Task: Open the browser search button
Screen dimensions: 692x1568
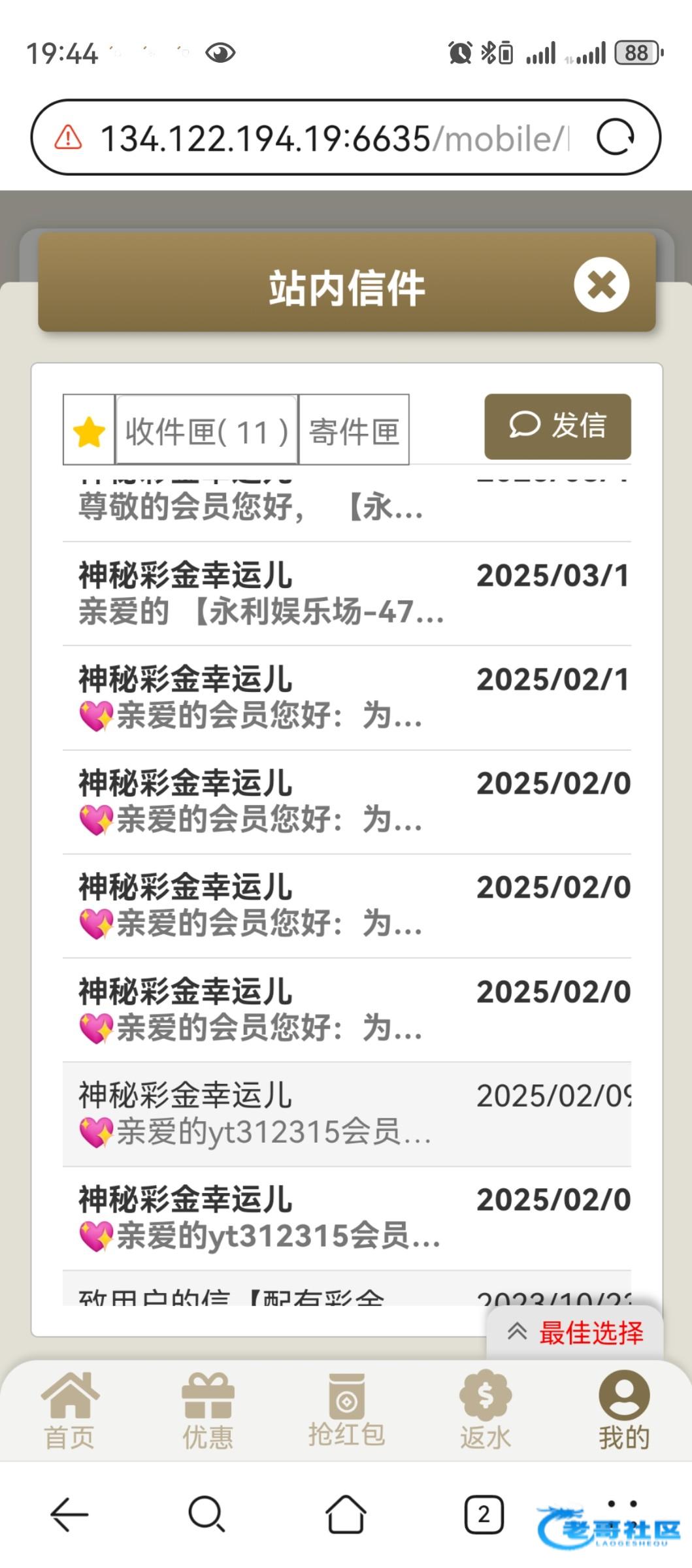Action: point(206,1514)
